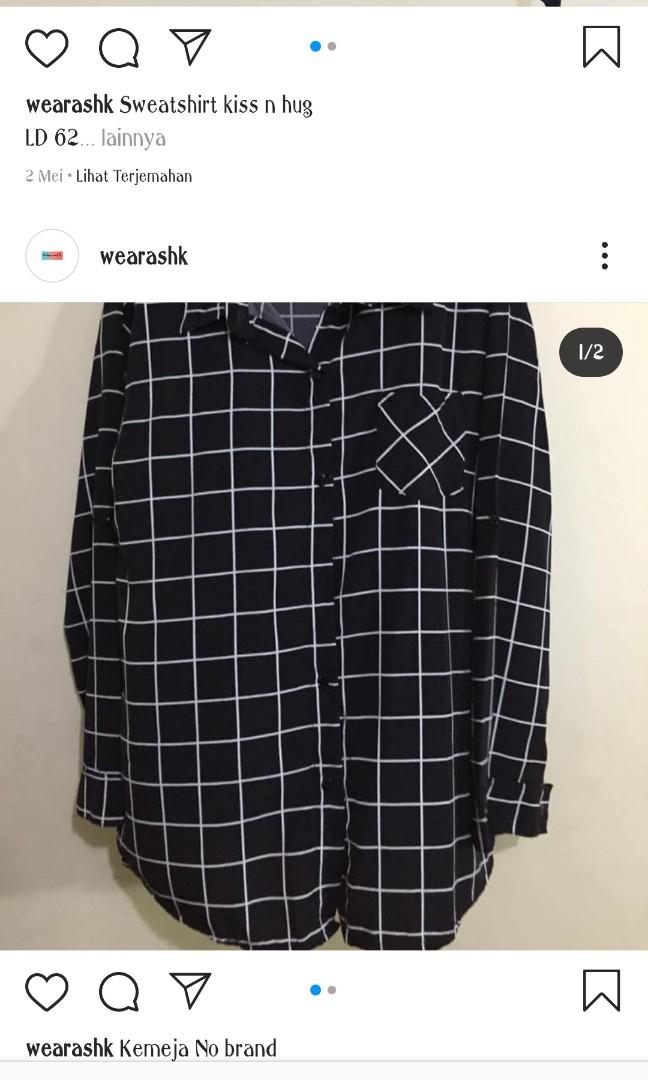Open the checkered shirt photo
The image size is (648, 1080).
tap(324, 626)
